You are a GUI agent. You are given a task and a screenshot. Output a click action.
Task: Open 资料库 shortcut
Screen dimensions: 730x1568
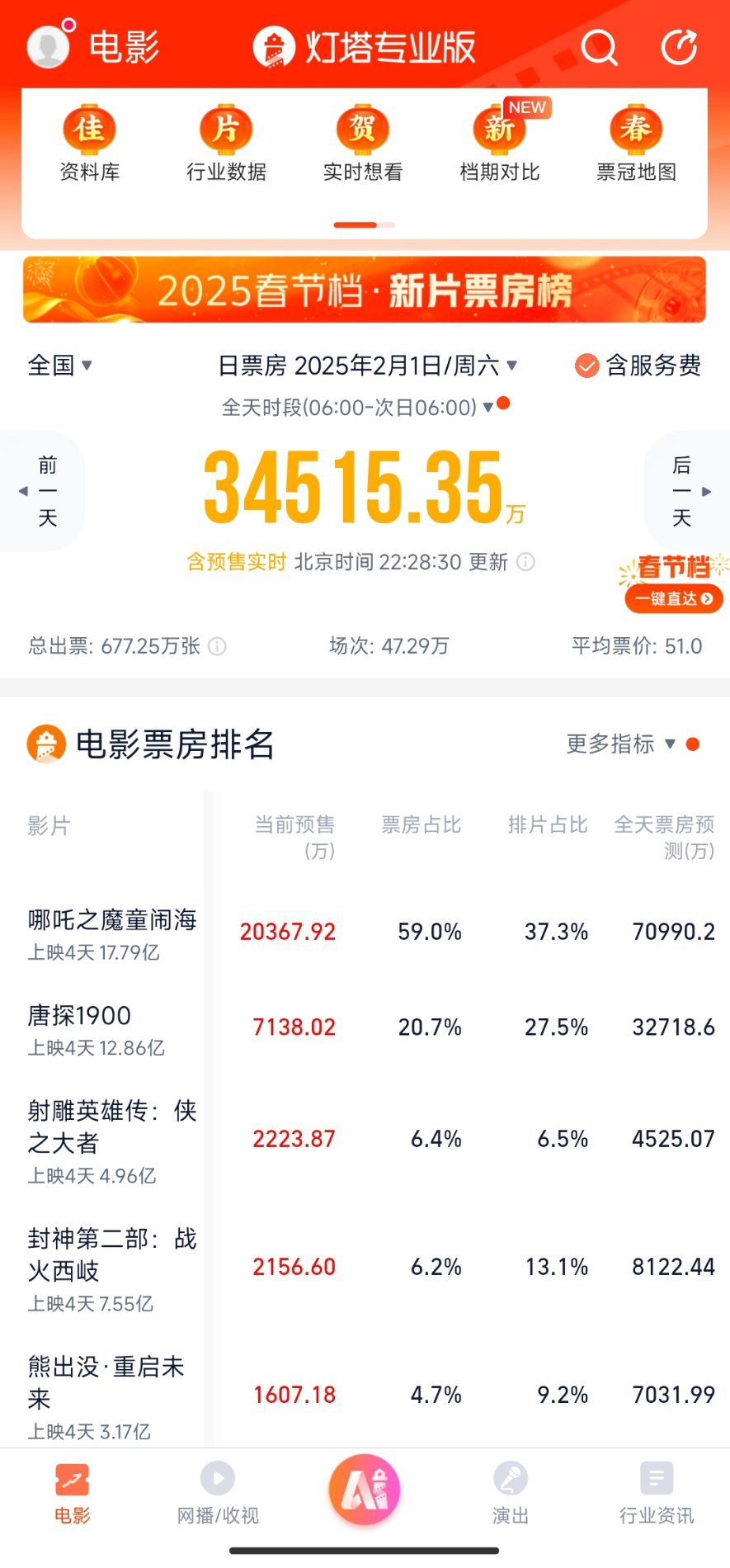coord(89,143)
